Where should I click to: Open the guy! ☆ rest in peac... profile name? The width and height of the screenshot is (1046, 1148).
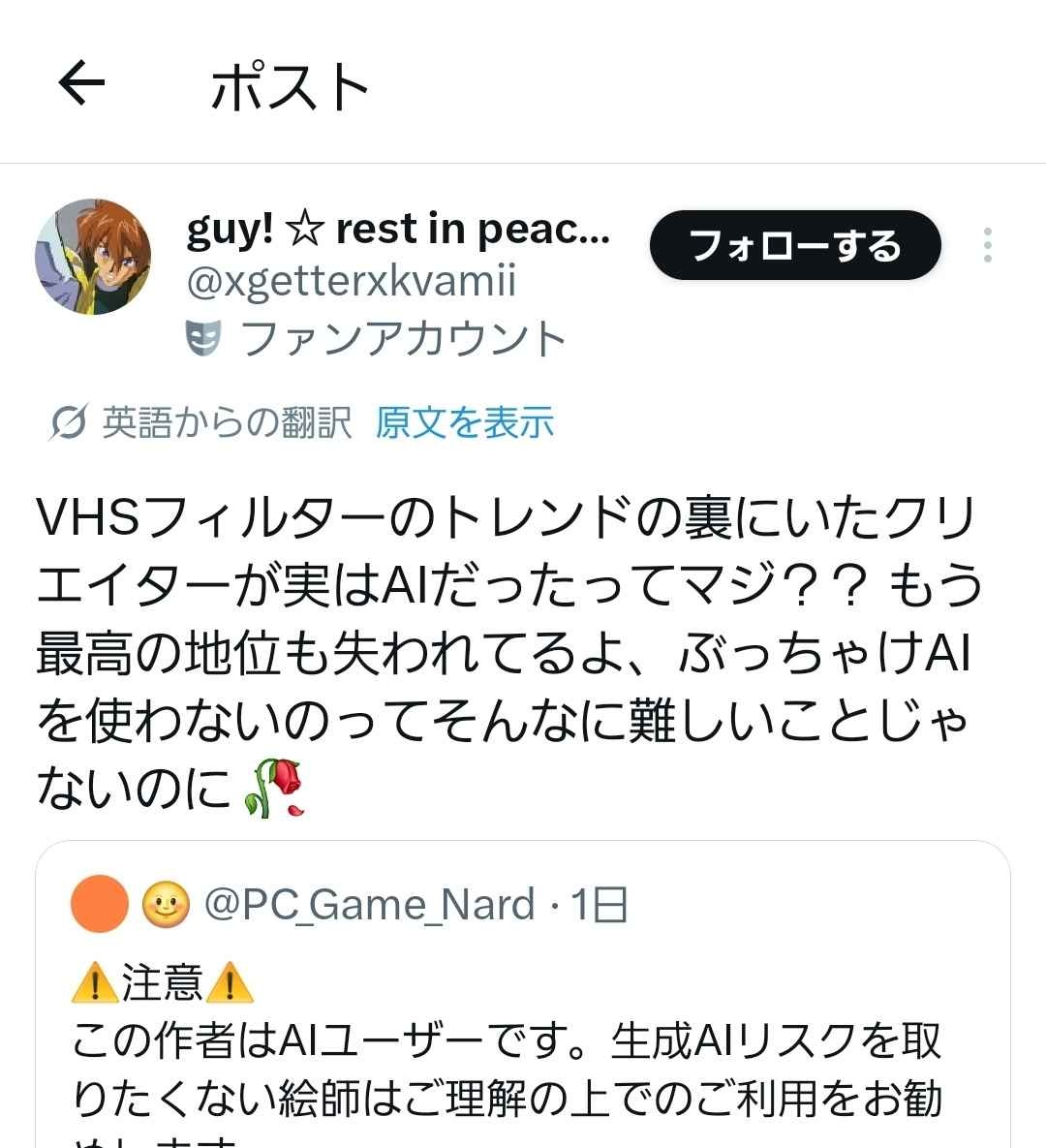(x=397, y=230)
